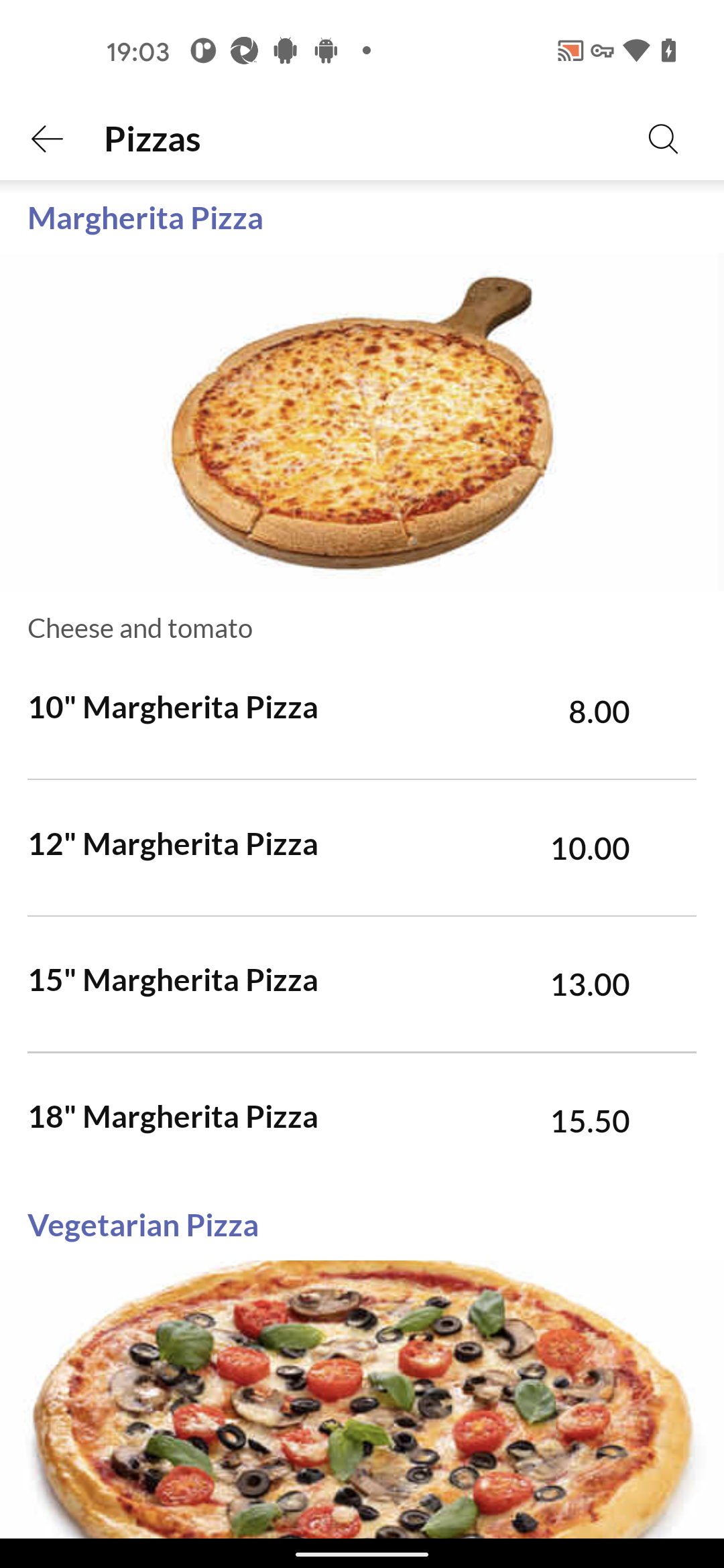
Task: Add the 18" Margherita Pizza
Action: [362, 1120]
